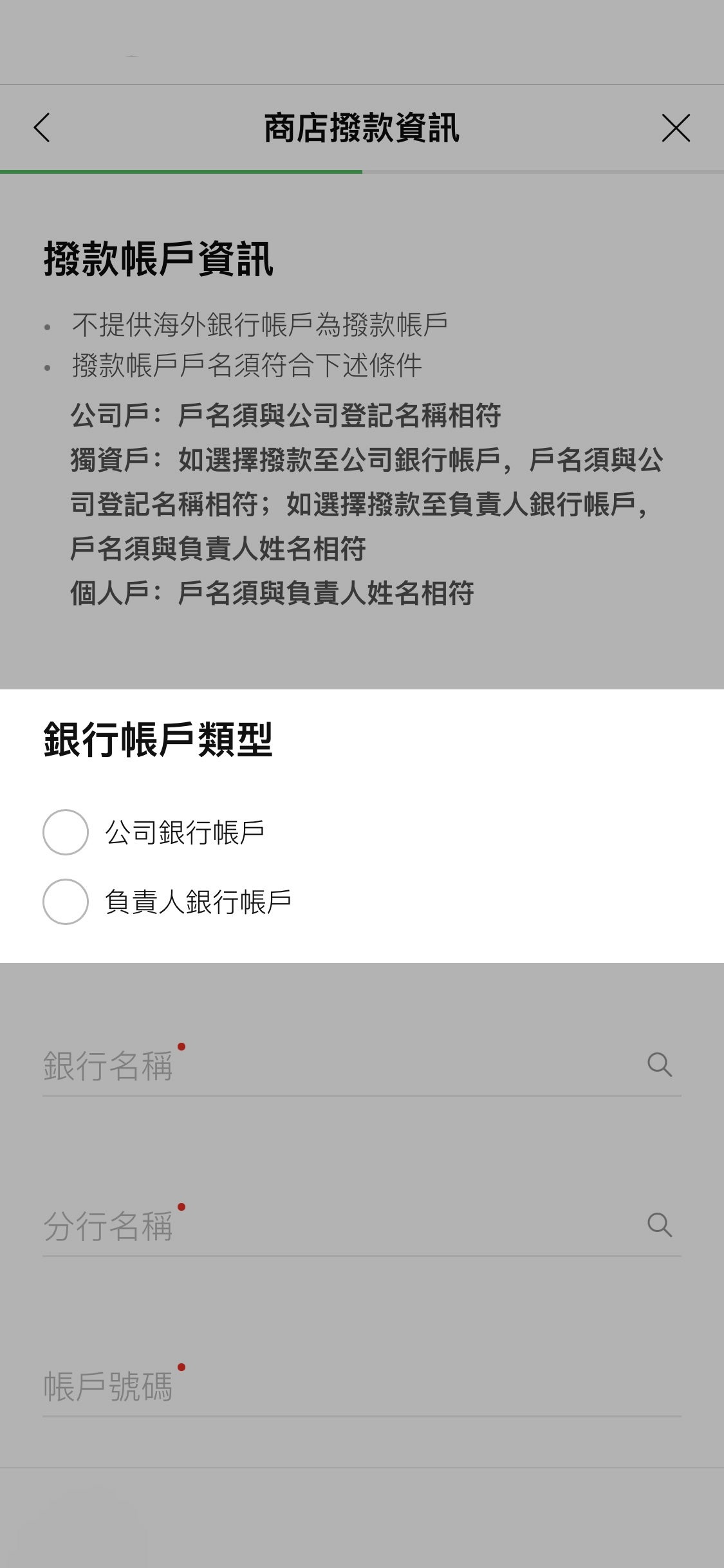Select 負責人銀行帳戶 account type
Screen dimensions: 724x1568
point(66,902)
